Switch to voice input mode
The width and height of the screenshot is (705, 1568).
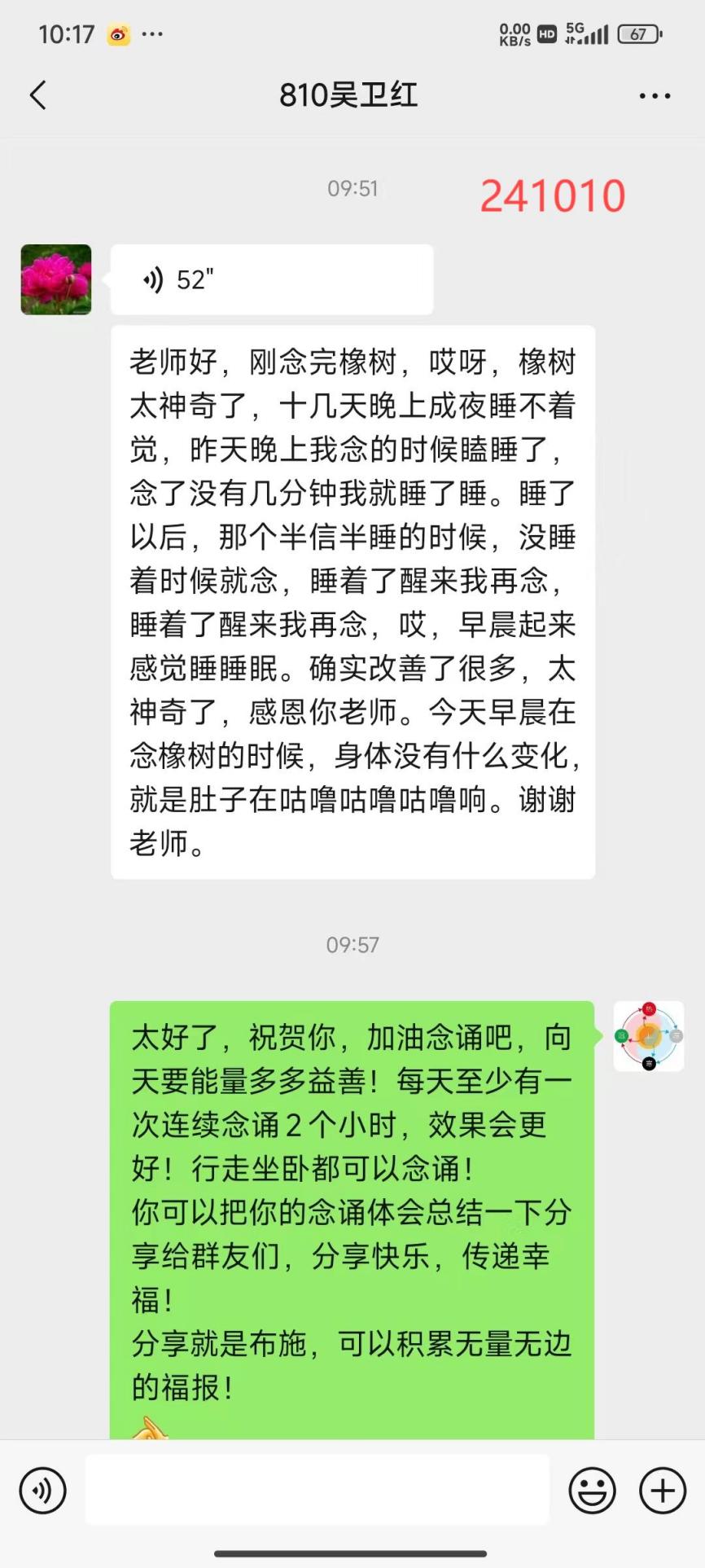[42, 1491]
